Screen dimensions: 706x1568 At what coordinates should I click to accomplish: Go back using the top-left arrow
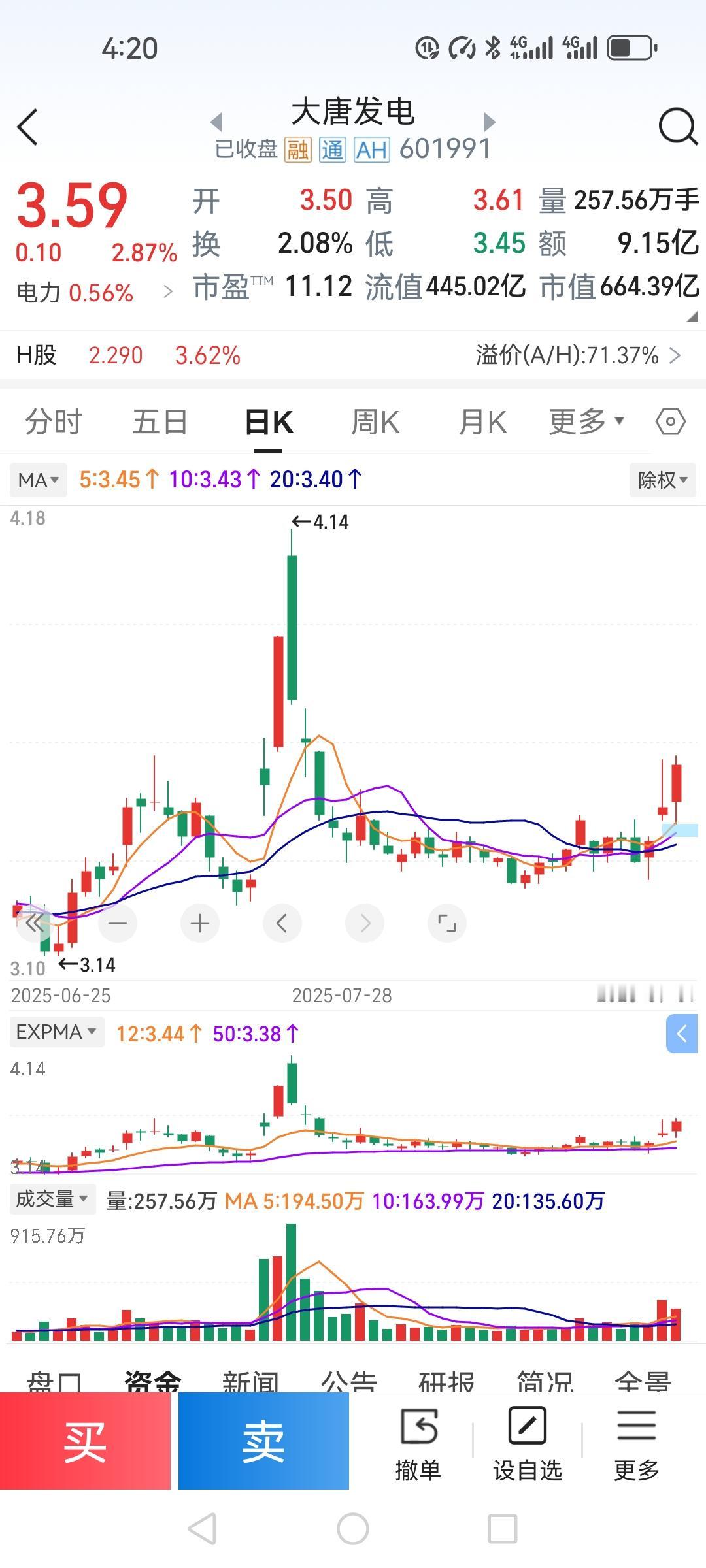(27, 127)
